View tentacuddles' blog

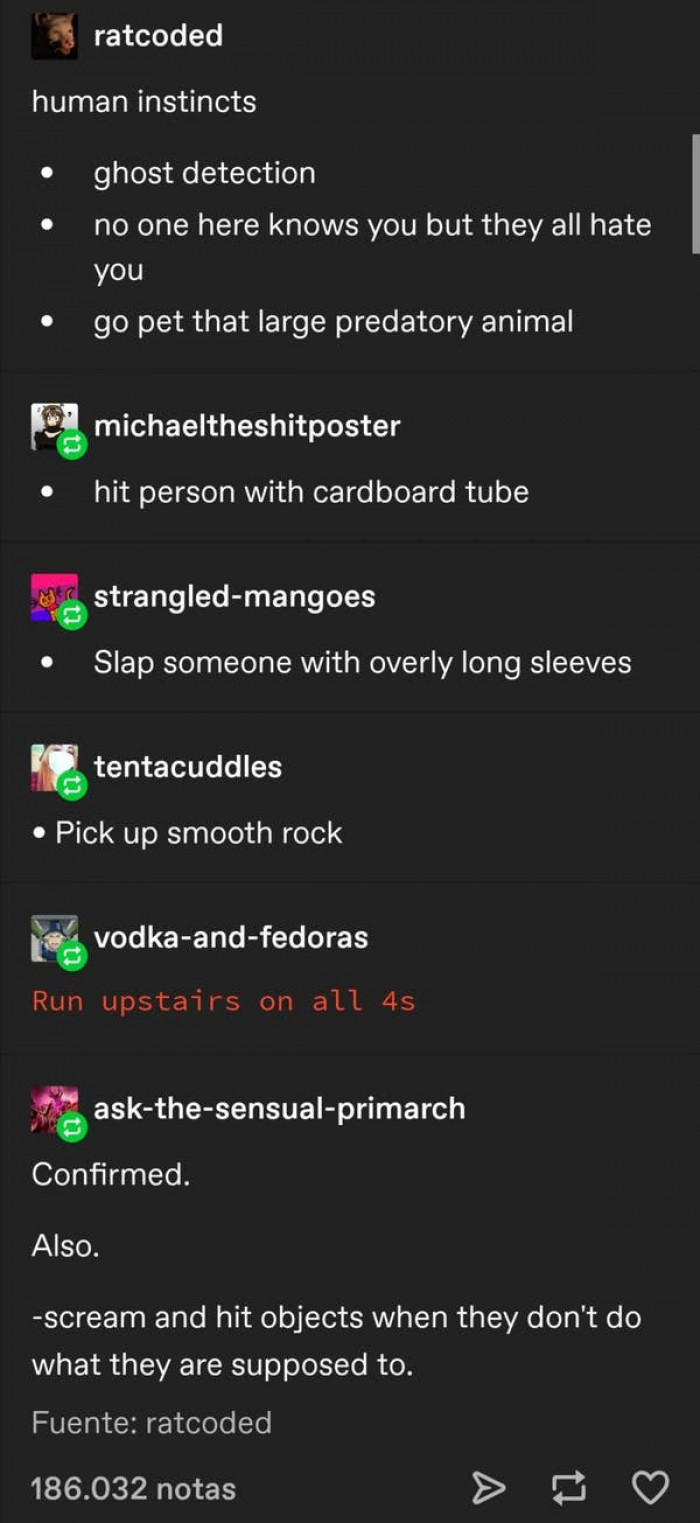coord(187,766)
